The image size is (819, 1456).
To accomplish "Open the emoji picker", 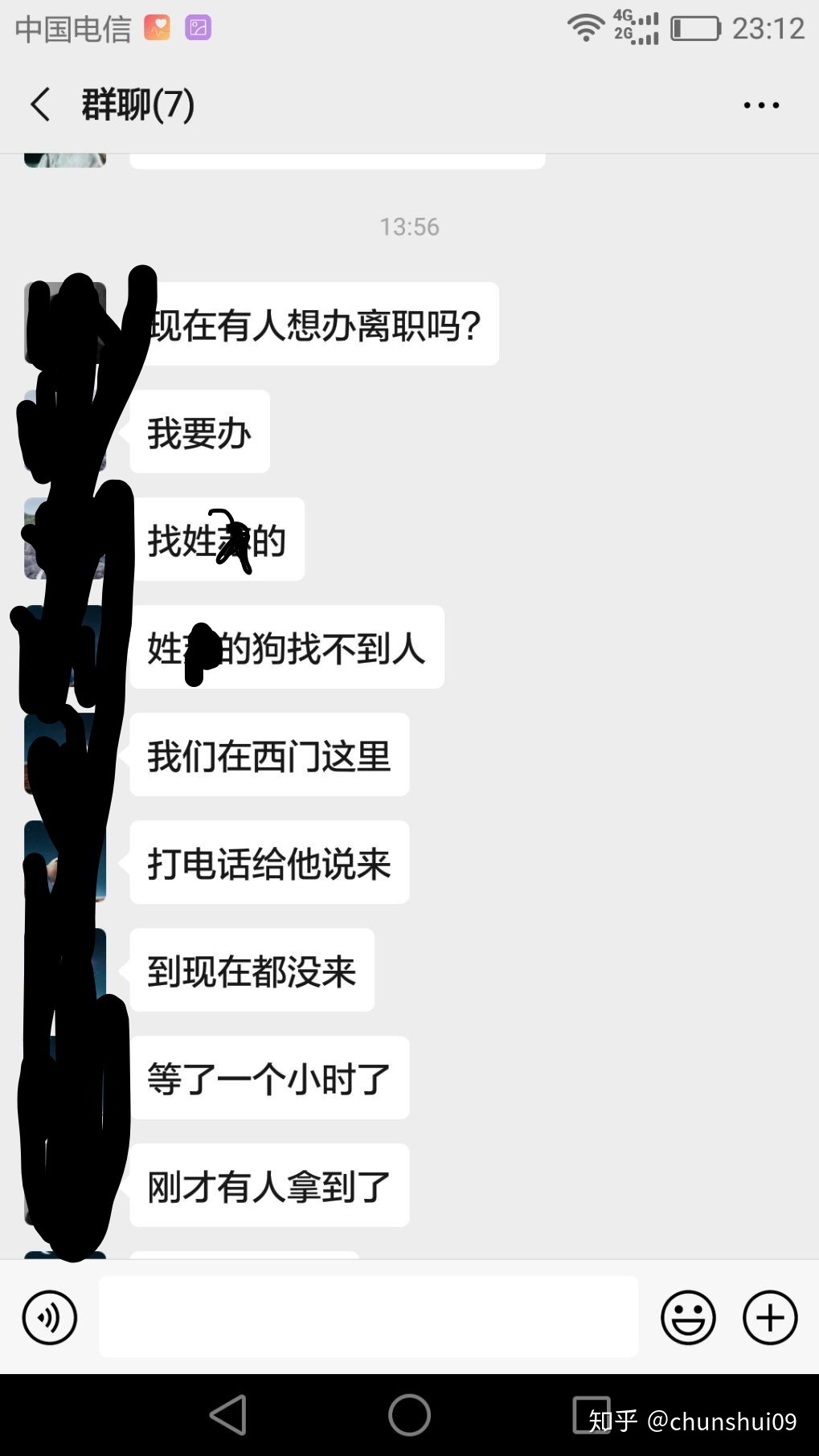I will [x=688, y=1317].
